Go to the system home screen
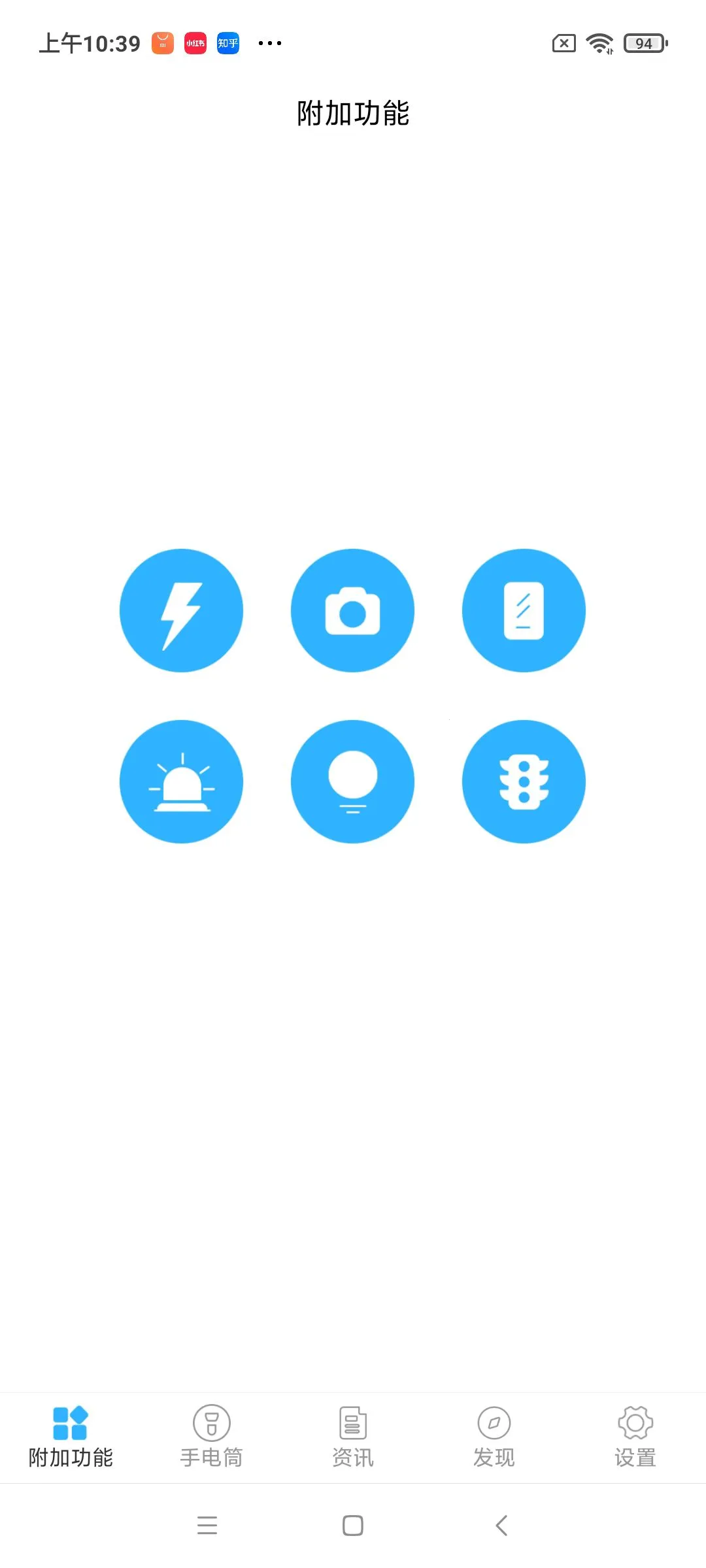The height and width of the screenshot is (1568, 706). point(353,1526)
